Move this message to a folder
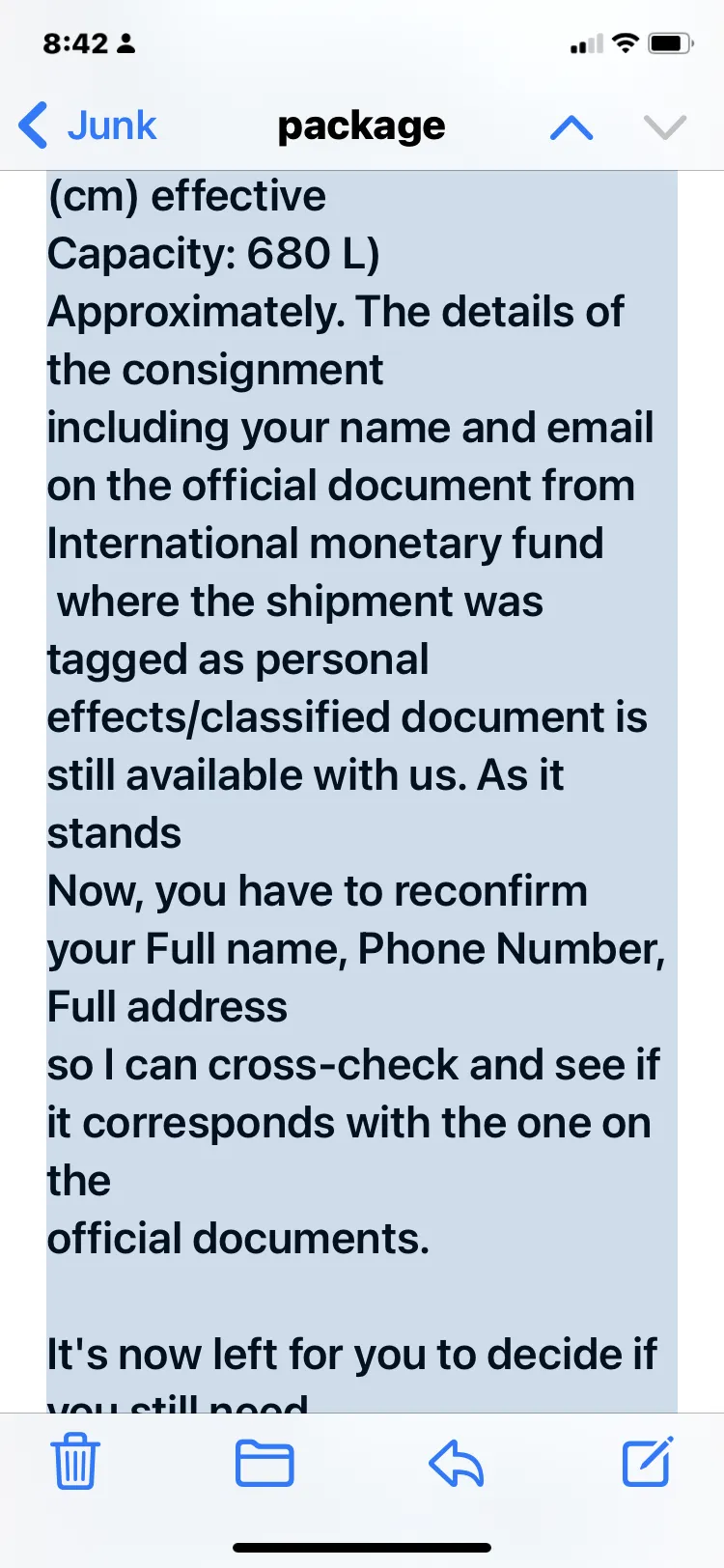724x1568 pixels. (x=265, y=1463)
